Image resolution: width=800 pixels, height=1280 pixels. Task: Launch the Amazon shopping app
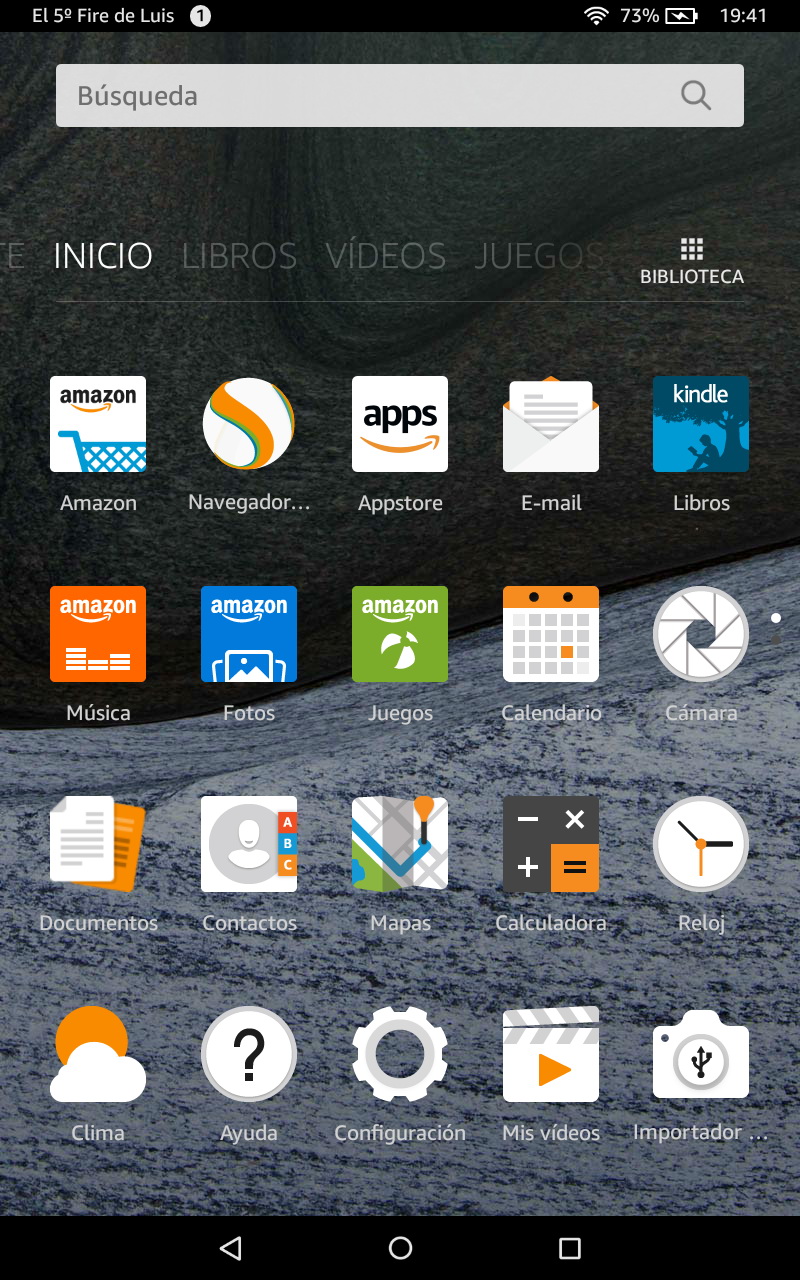point(98,424)
